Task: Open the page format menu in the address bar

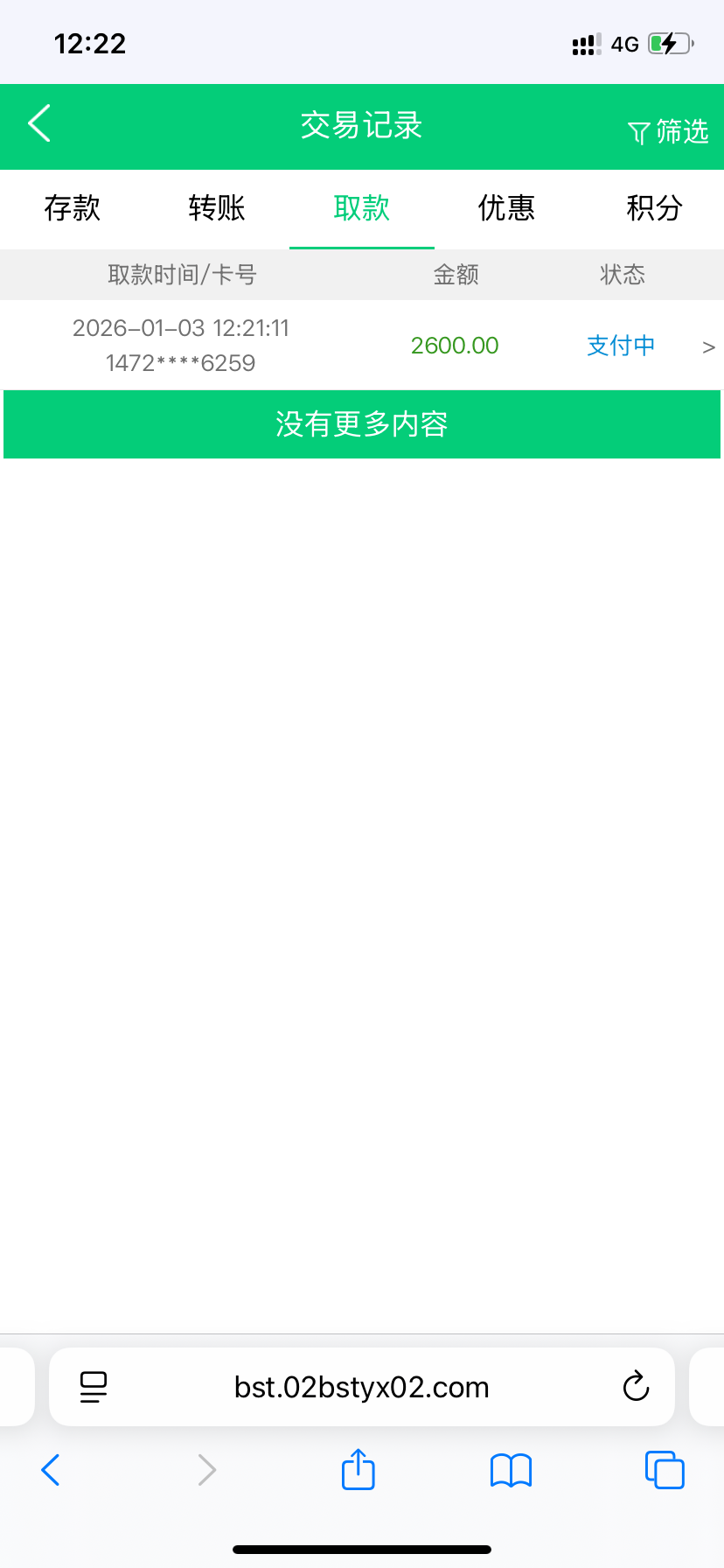Action: 94,1387
